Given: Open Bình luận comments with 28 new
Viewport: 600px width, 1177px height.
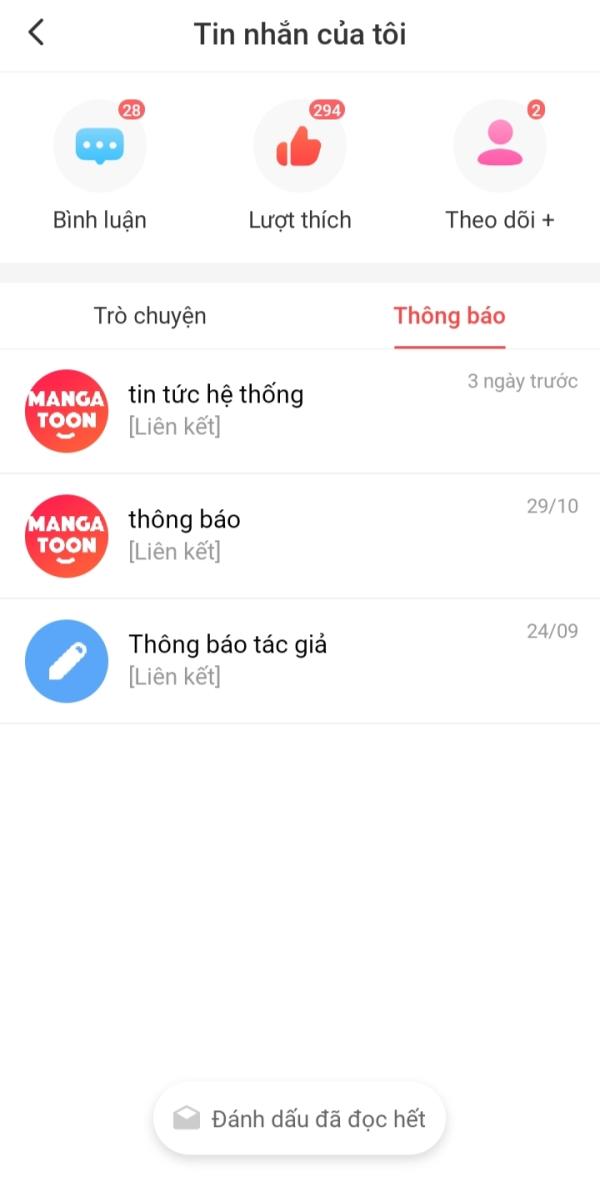Looking at the screenshot, I should [x=100, y=147].
